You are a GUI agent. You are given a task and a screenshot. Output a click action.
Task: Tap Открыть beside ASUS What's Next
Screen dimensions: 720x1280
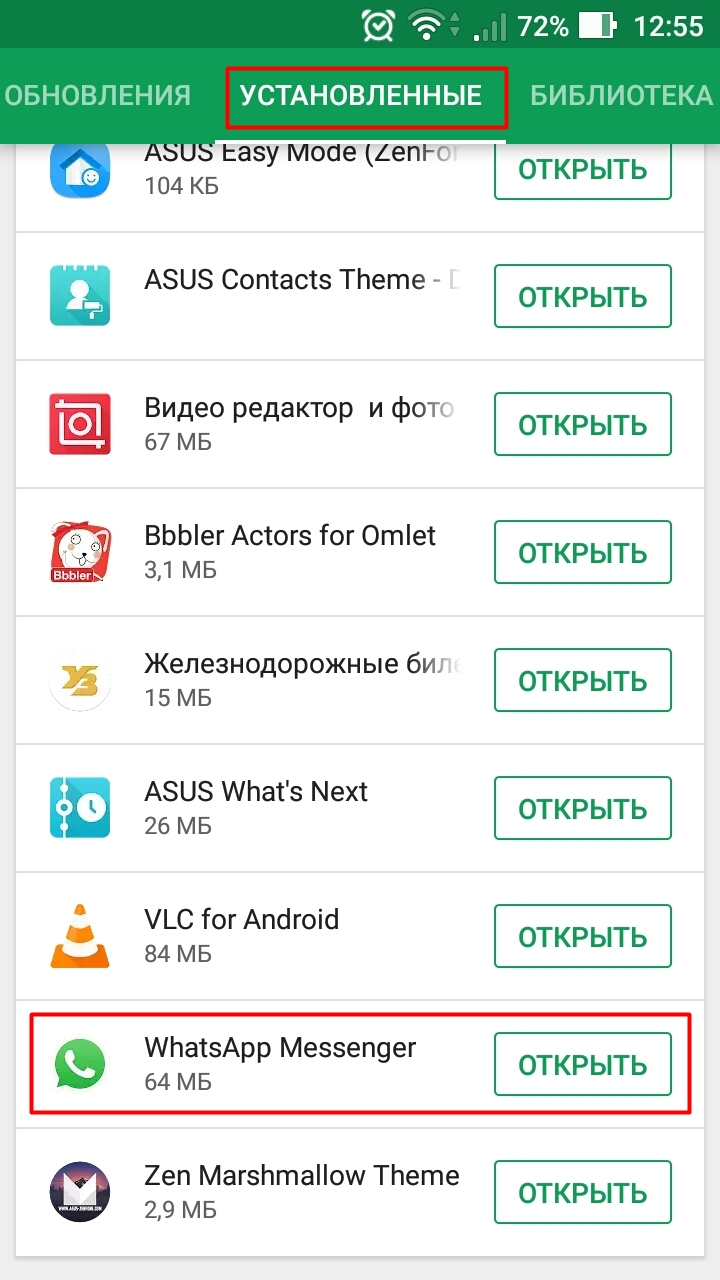click(x=583, y=809)
